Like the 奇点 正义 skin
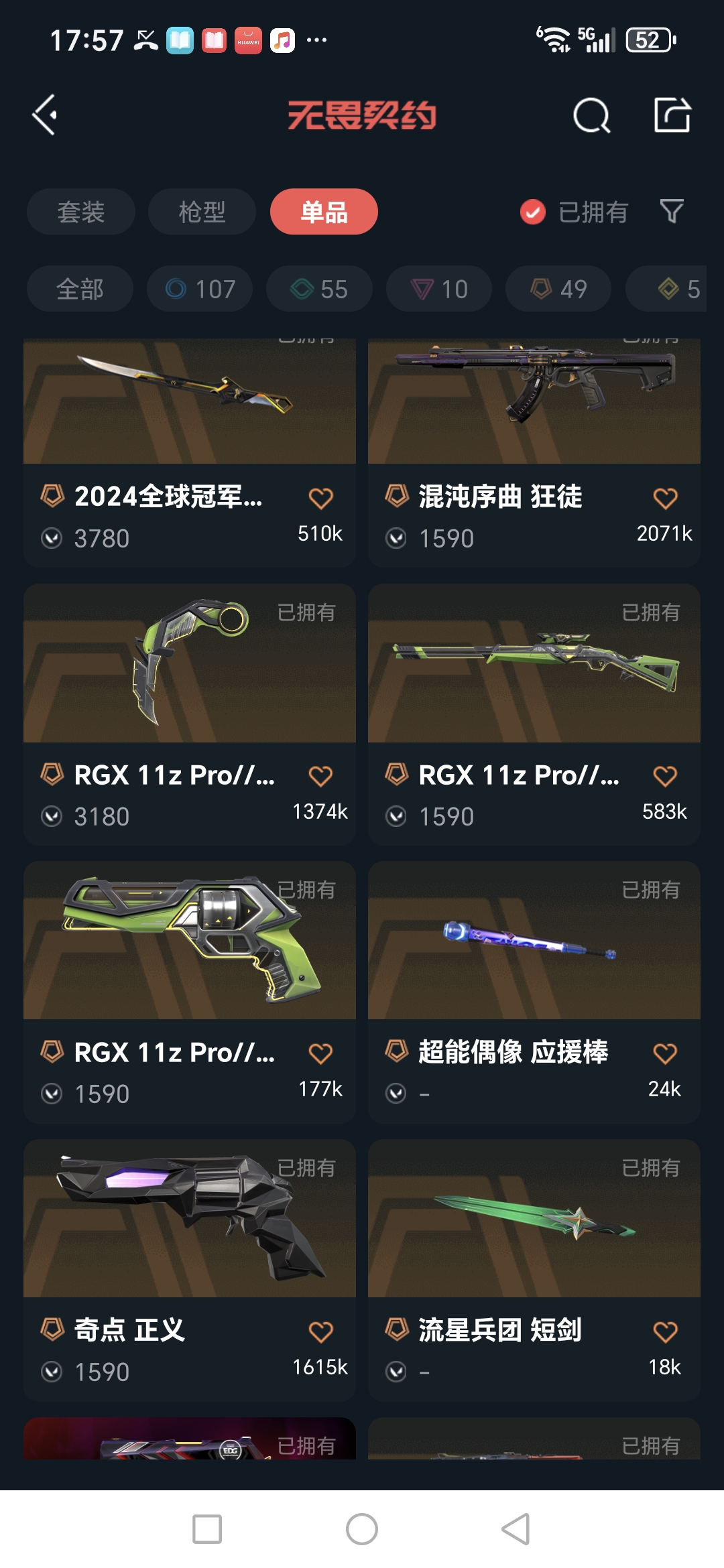Image resolution: width=724 pixels, height=1568 pixels. click(x=320, y=1331)
